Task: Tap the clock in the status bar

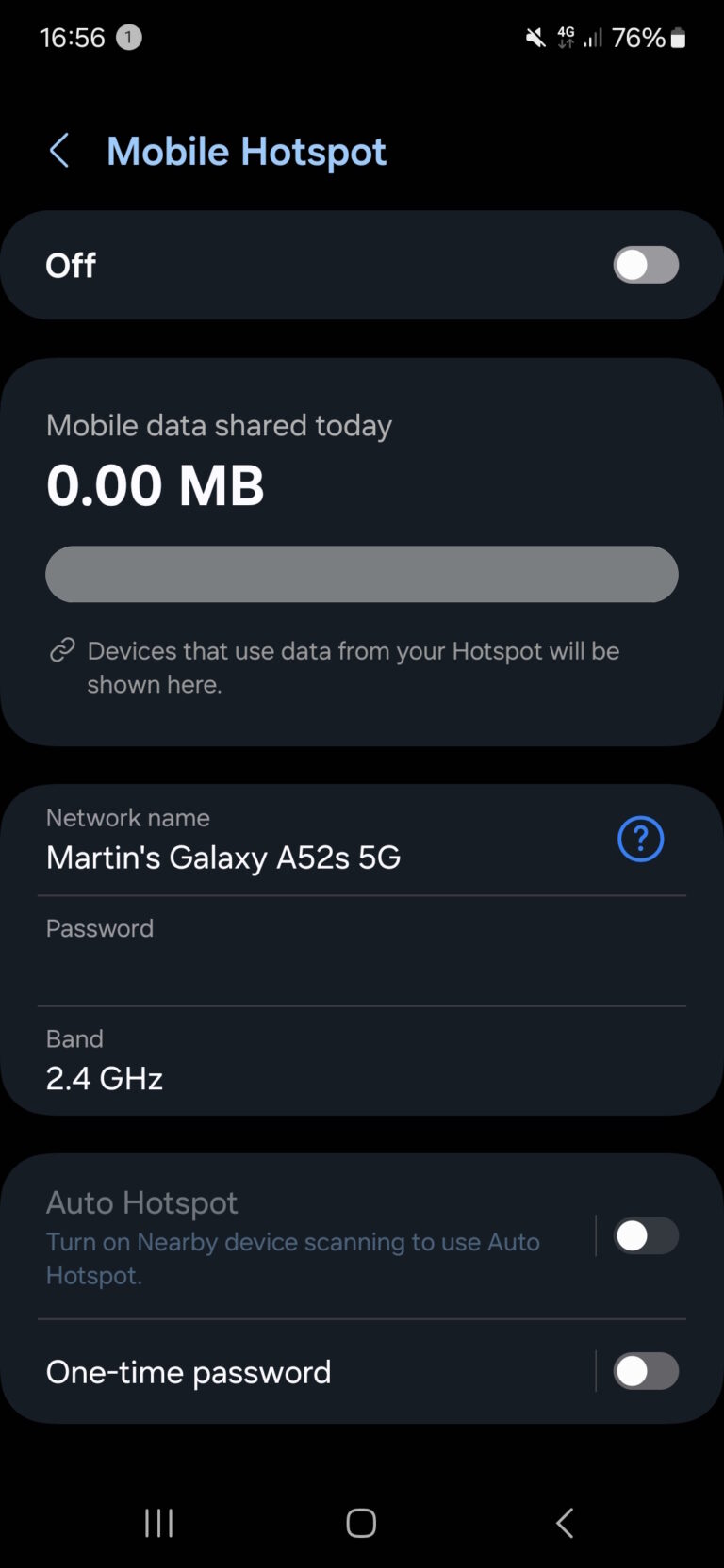Action: [x=74, y=37]
